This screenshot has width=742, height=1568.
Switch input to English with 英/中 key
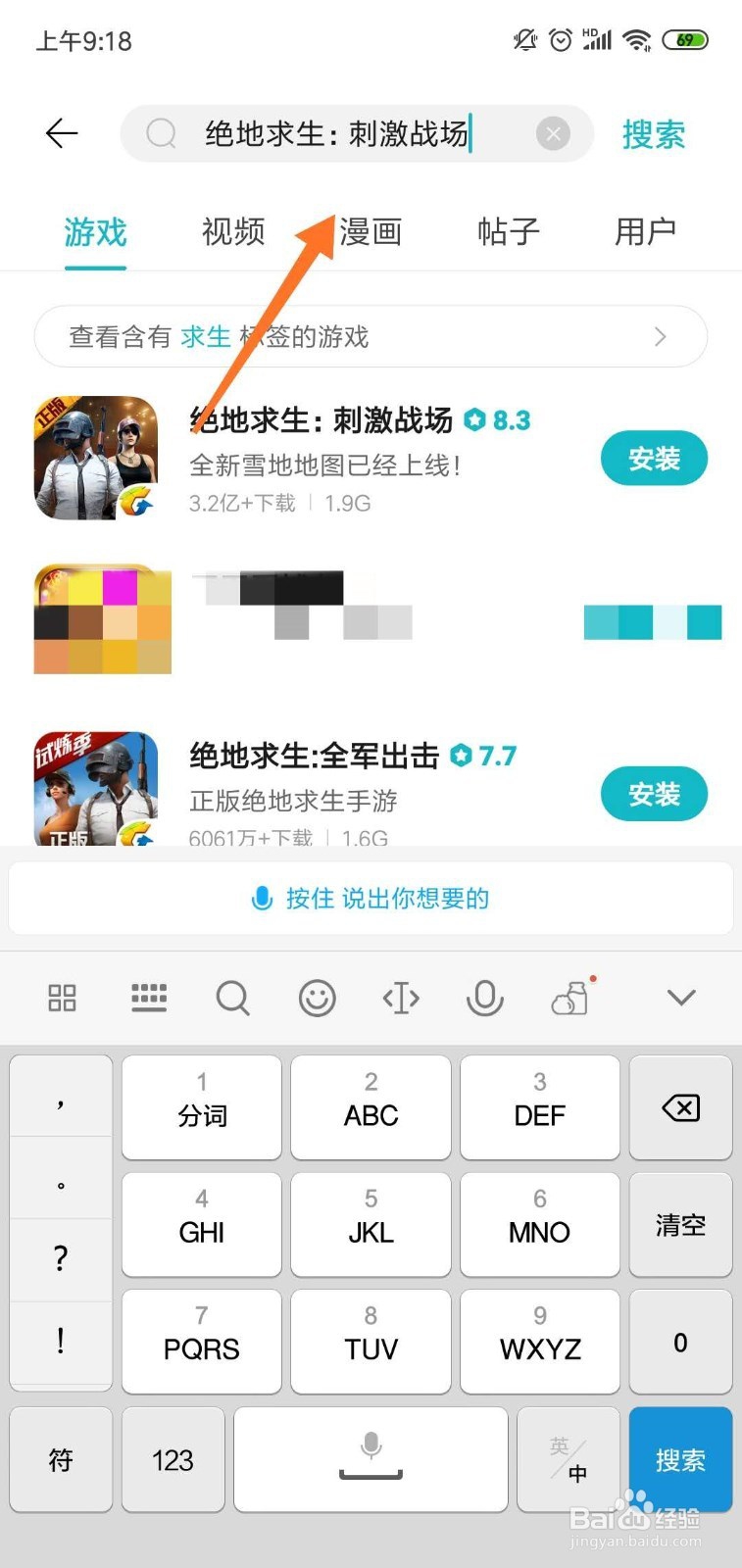pyautogui.click(x=569, y=1459)
